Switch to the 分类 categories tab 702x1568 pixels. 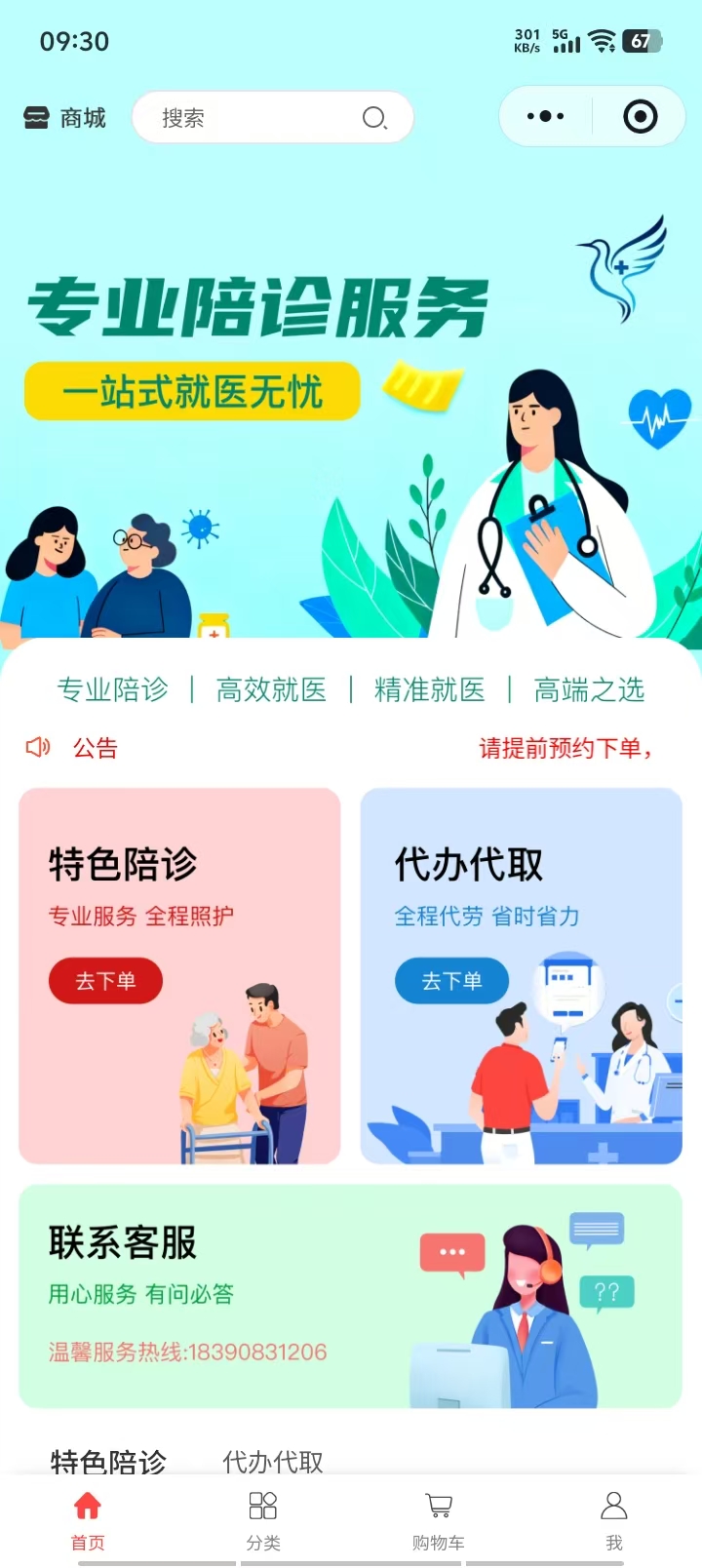coord(263,1520)
